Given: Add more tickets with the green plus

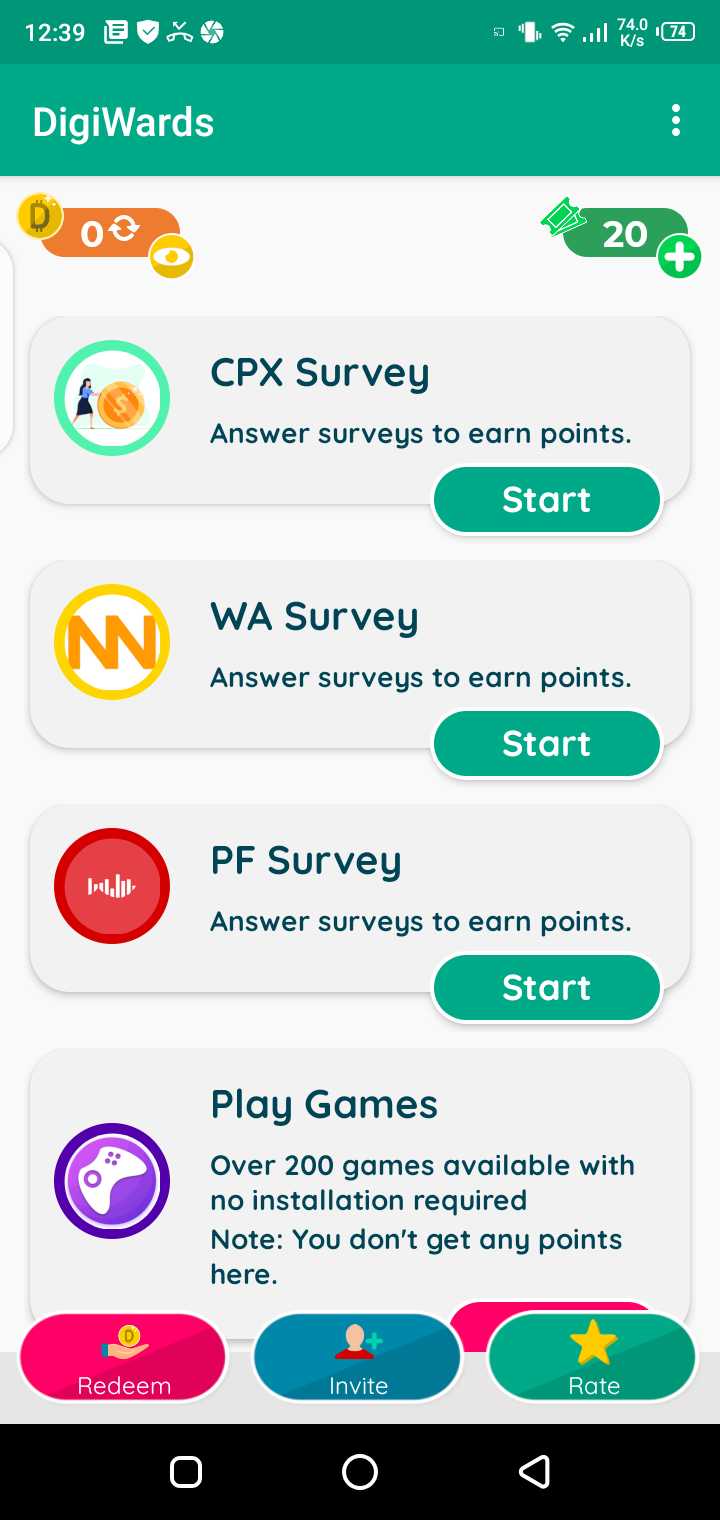Looking at the screenshot, I should click(x=679, y=258).
